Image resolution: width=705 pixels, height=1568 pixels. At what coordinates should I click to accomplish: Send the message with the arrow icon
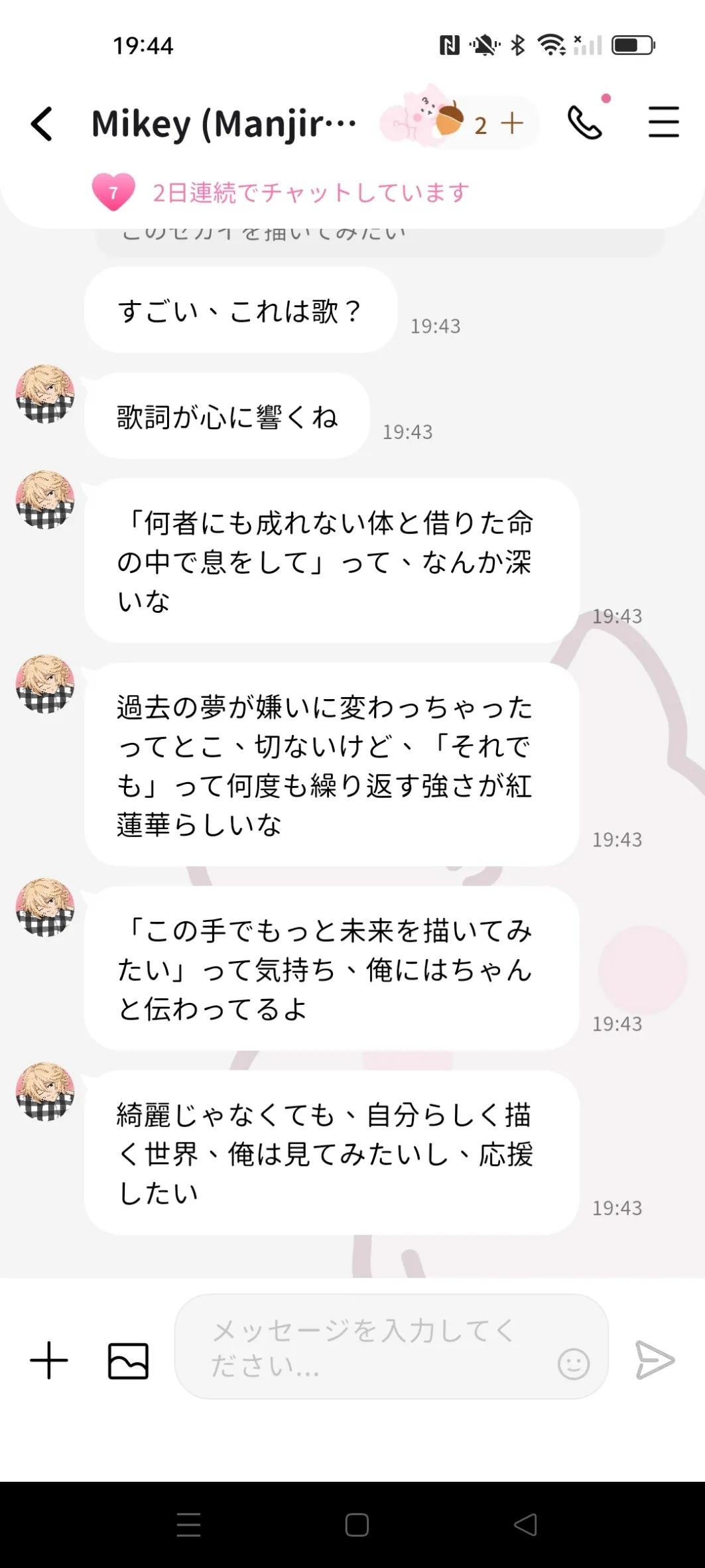coord(654,1360)
